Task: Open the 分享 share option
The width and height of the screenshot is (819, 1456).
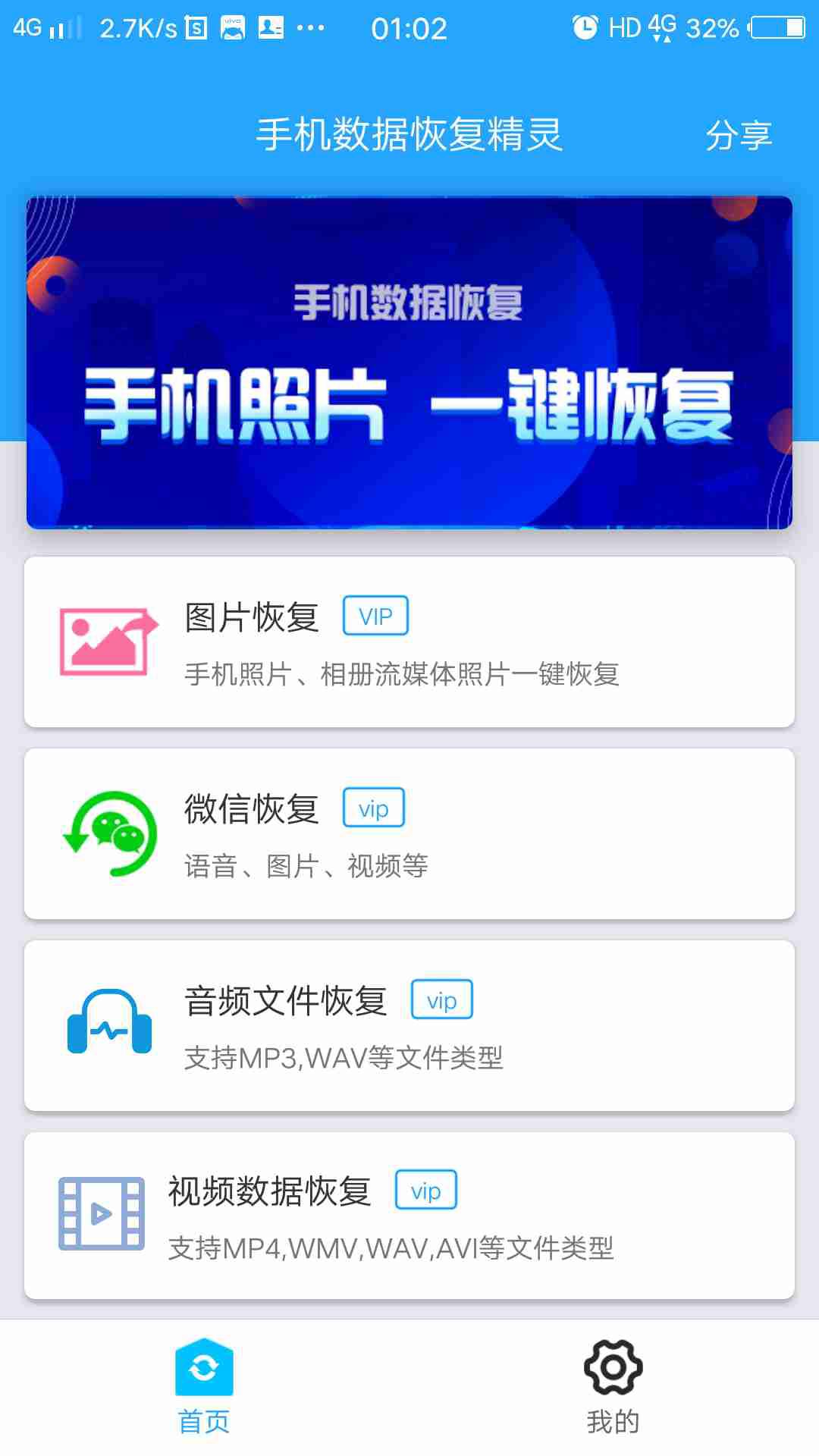Action: [739, 134]
